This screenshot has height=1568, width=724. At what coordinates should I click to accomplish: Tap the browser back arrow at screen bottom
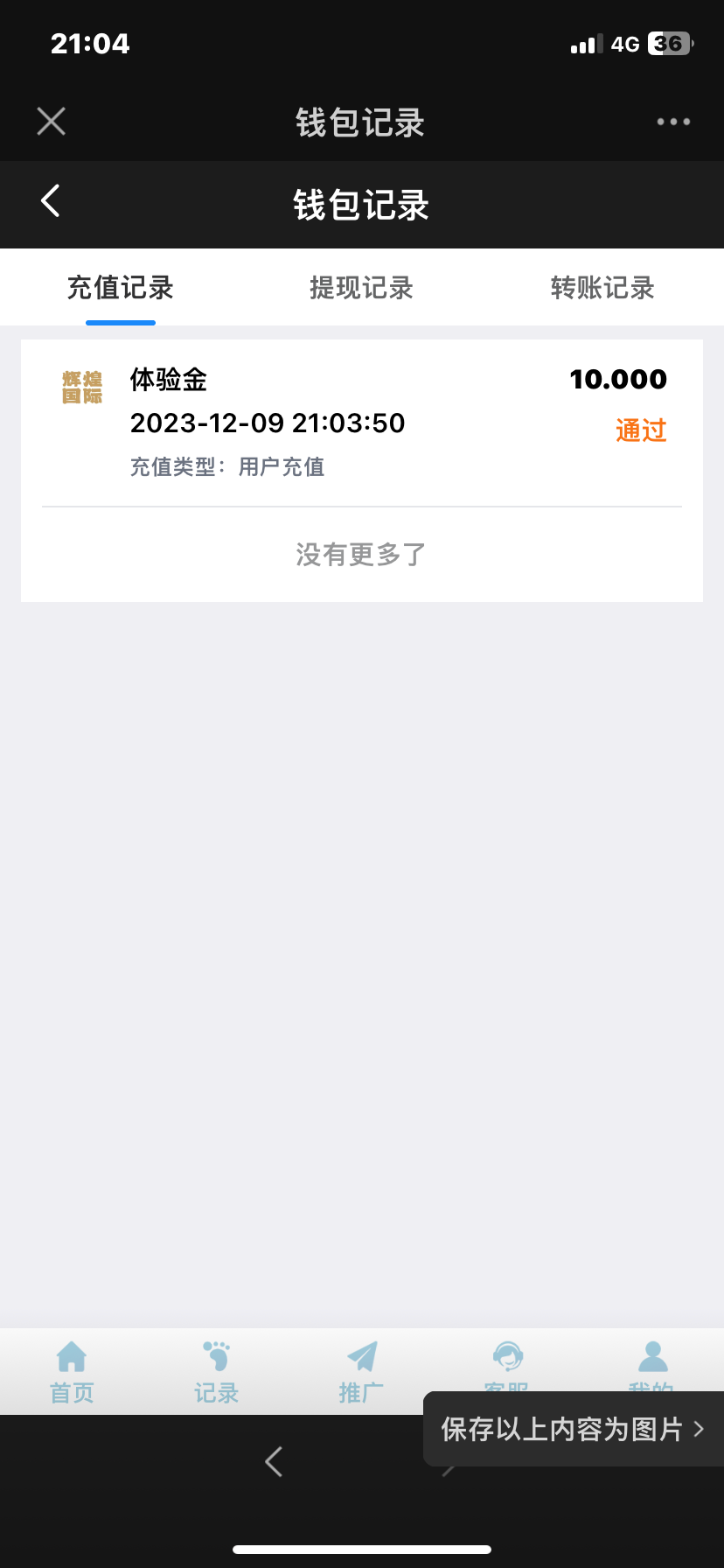[273, 1461]
